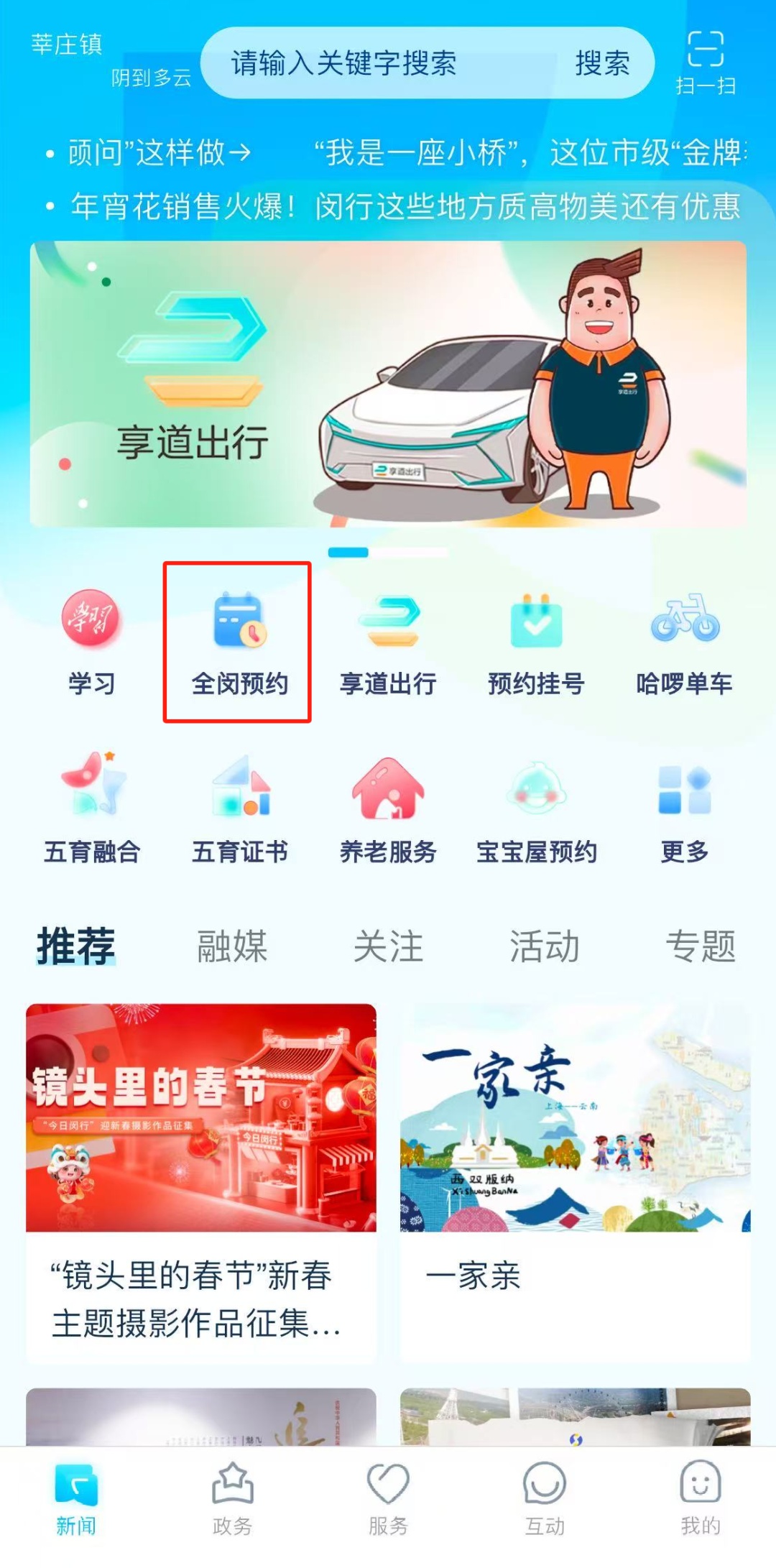Viewport: 776px width, 1568px height.
Task: Open 五育融合 shortcut
Action: (x=91, y=810)
